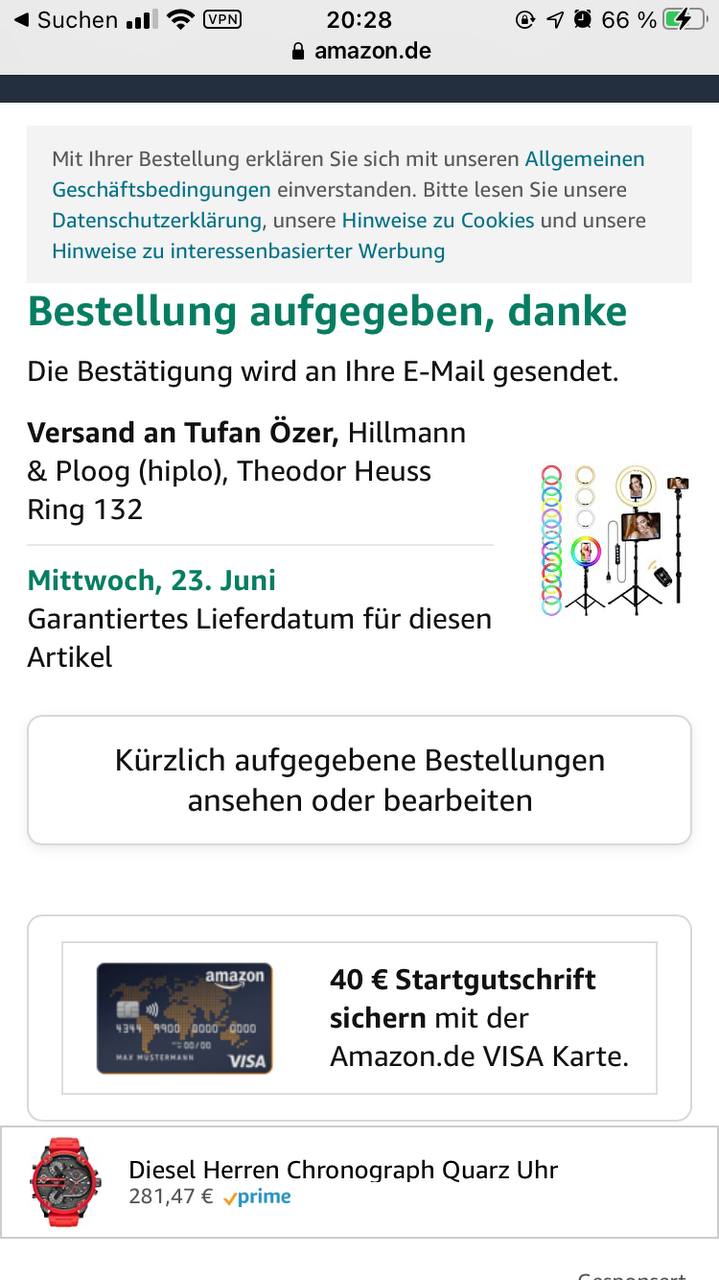The width and height of the screenshot is (719, 1280).
Task: Open Hinweise zu interessenbasierter Werbung link
Action: pos(248,251)
